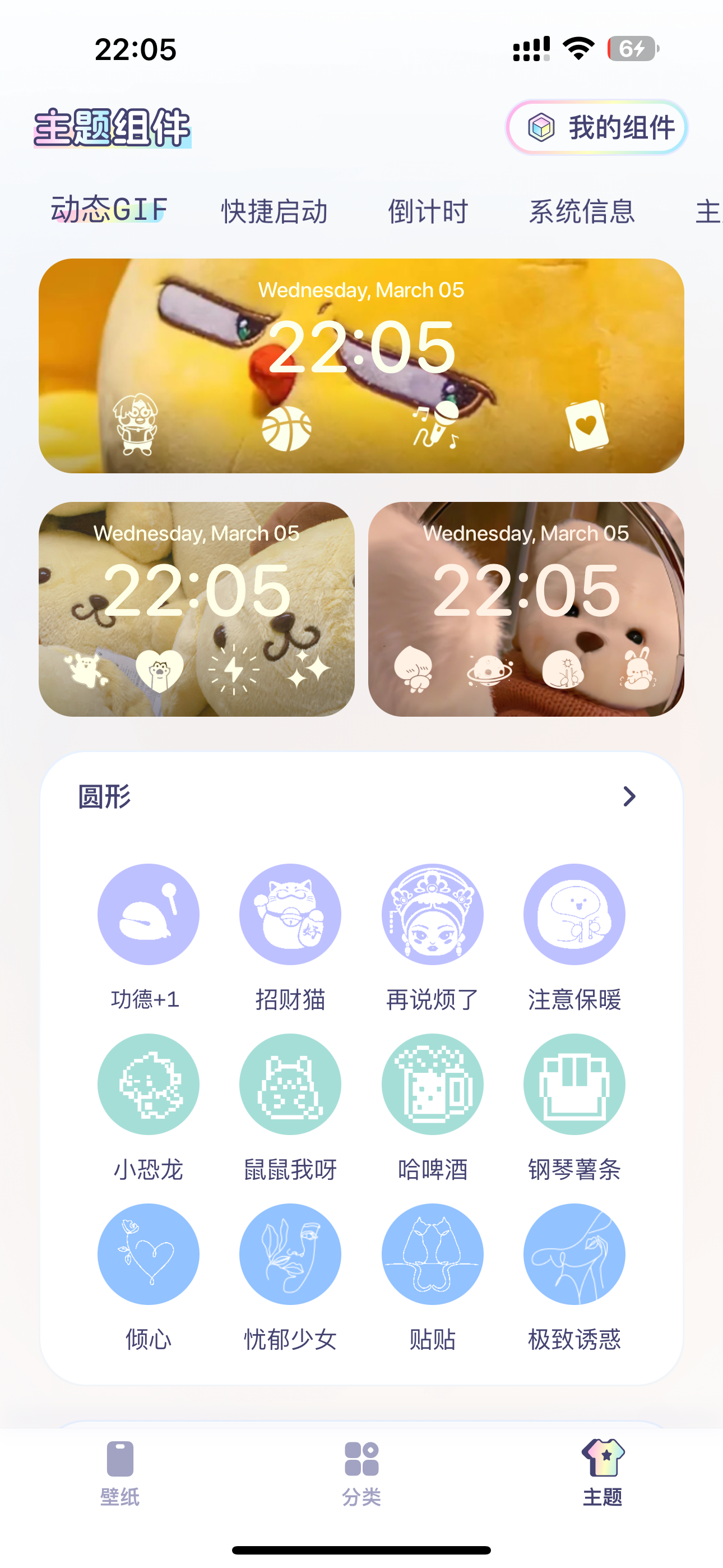Select the 功德+1 circular icon

(149, 914)
